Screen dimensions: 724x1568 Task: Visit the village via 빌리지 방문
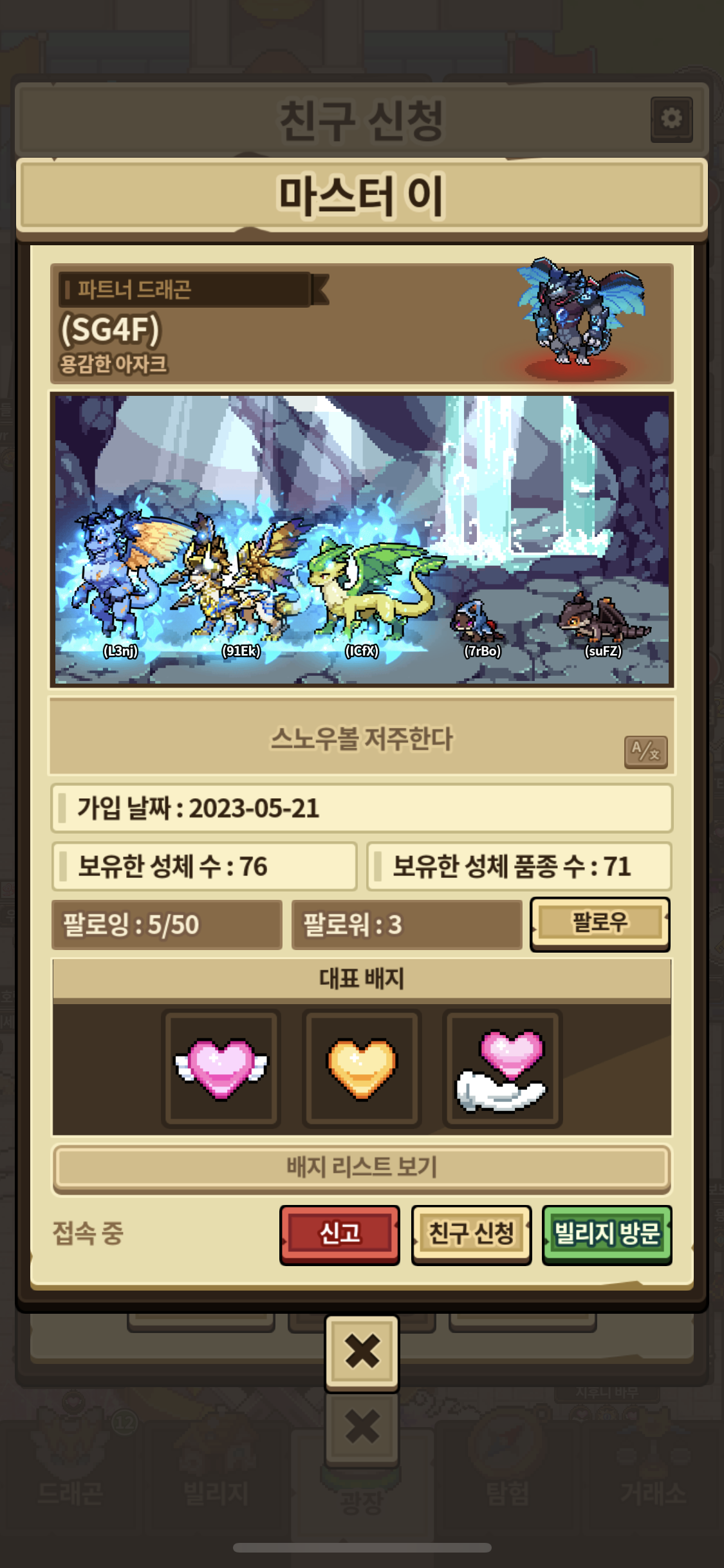(x=607, y=1234)
